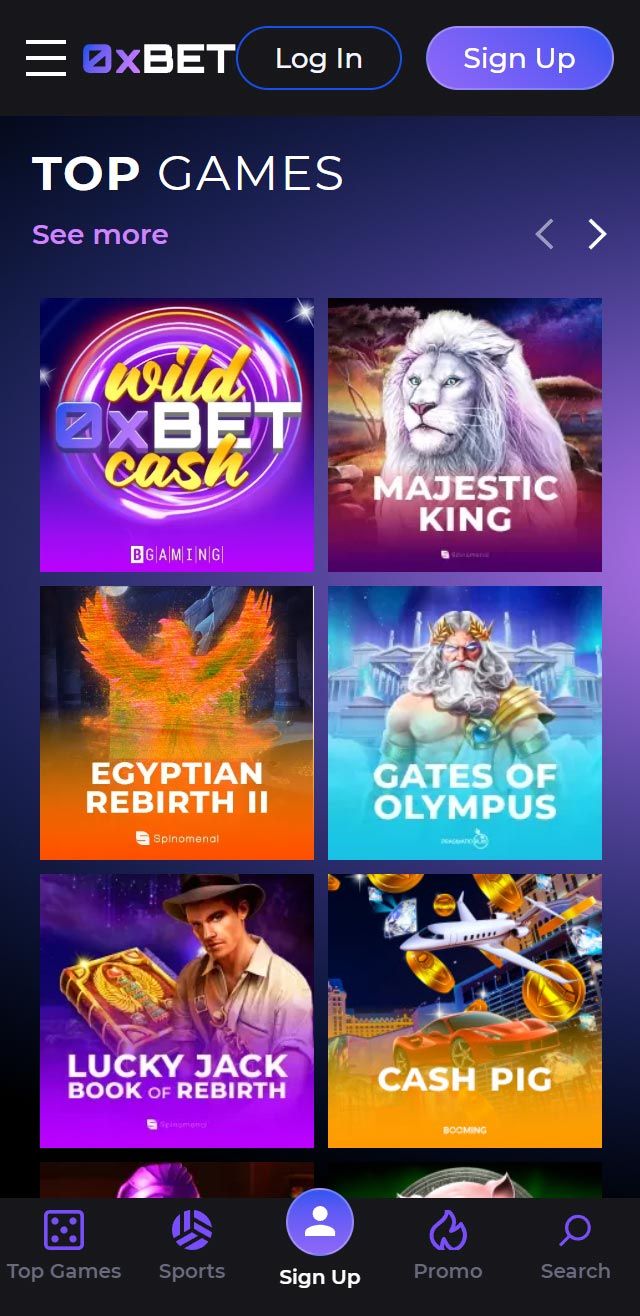Viewport: 640px width, 1316px height.
Task: Switch to the Sports tab
Action: (x=192, y=1245)
